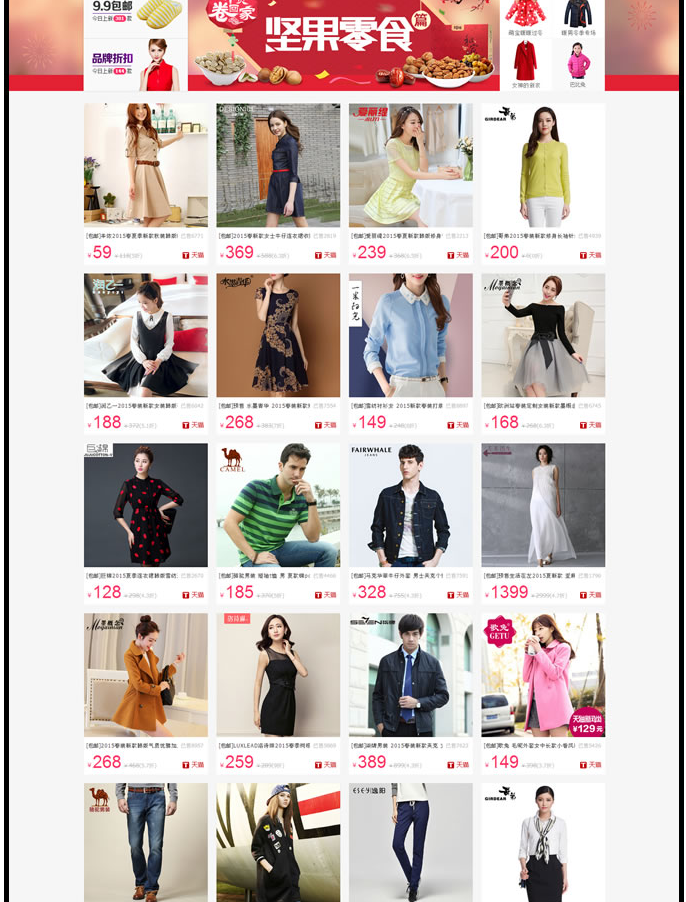
Task: Open the ¥59 khaki dress product card
Action: tap(145, 165)
